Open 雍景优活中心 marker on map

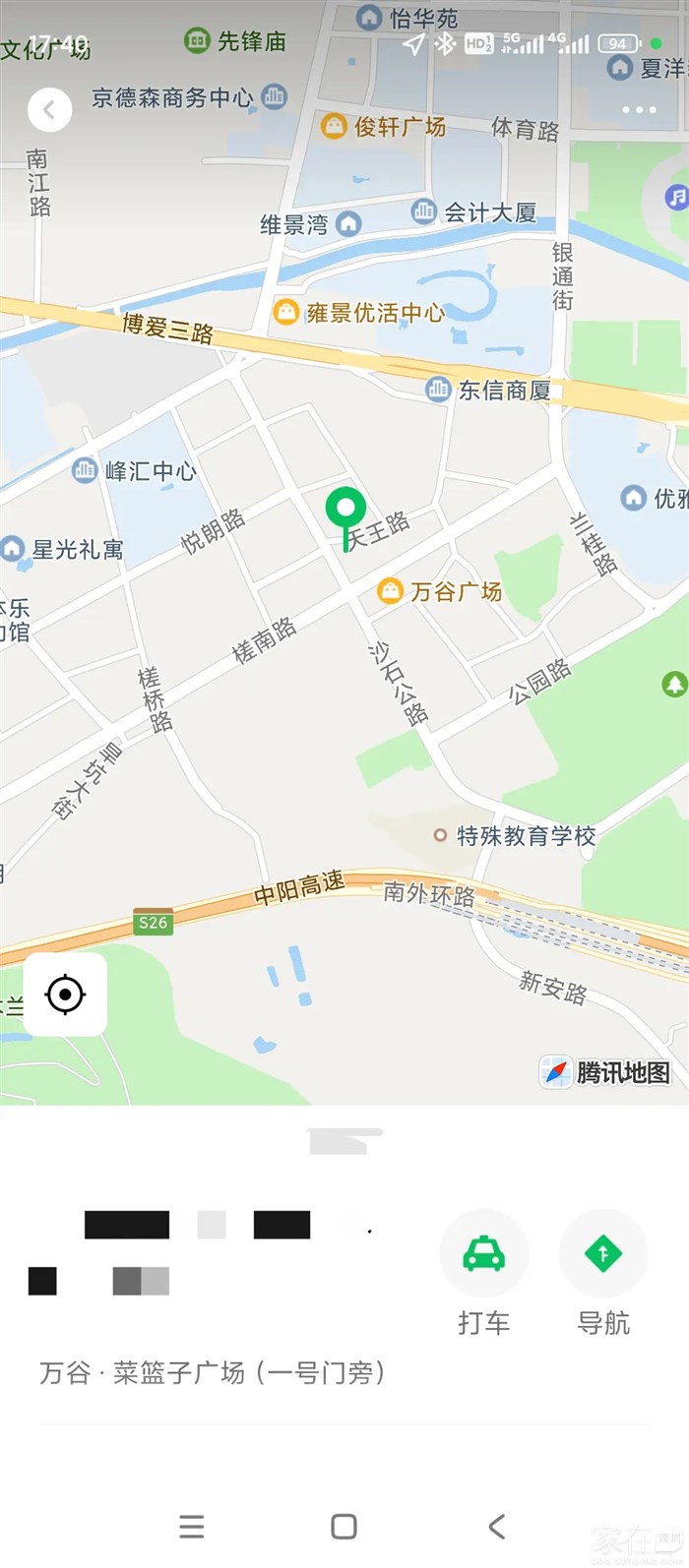point(286,313)
